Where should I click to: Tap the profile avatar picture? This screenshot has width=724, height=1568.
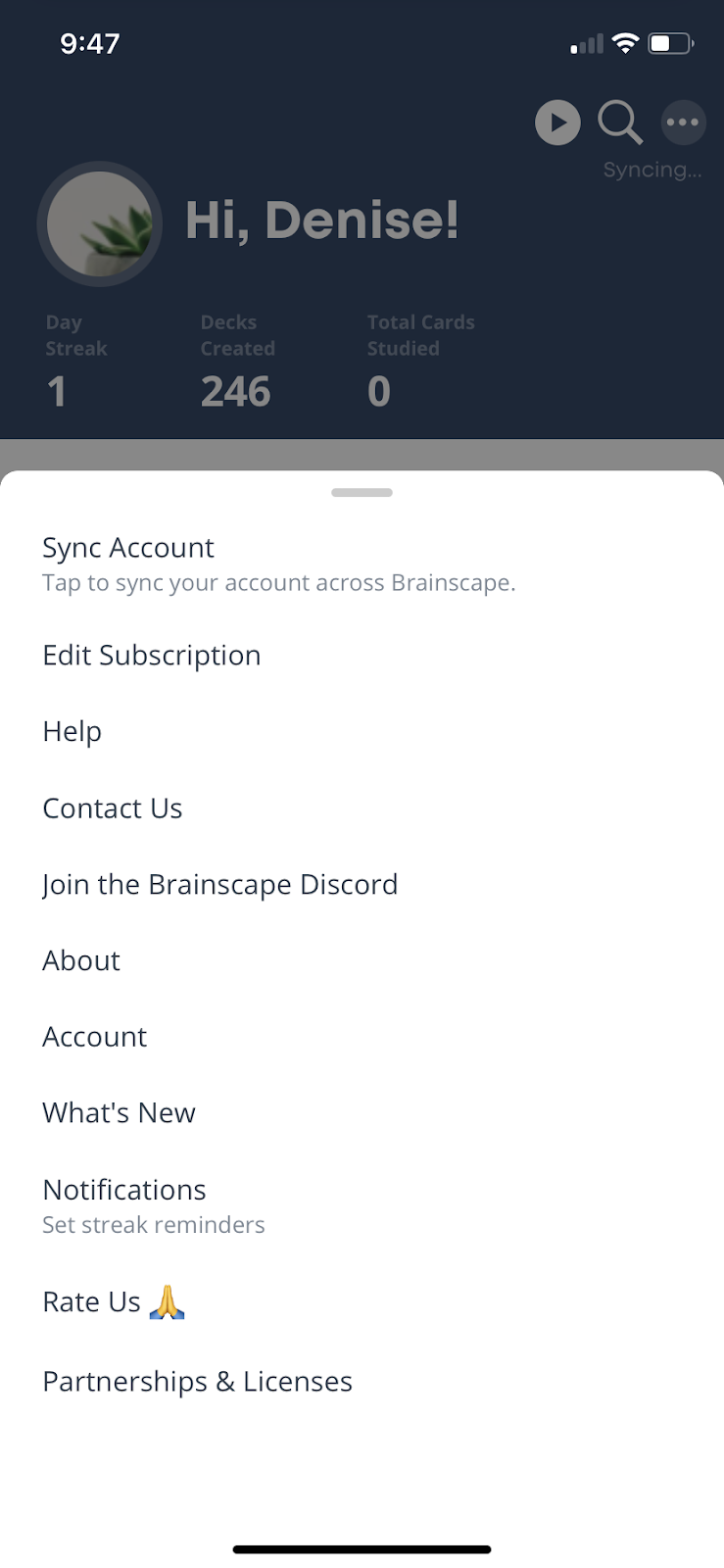[100, 224]
